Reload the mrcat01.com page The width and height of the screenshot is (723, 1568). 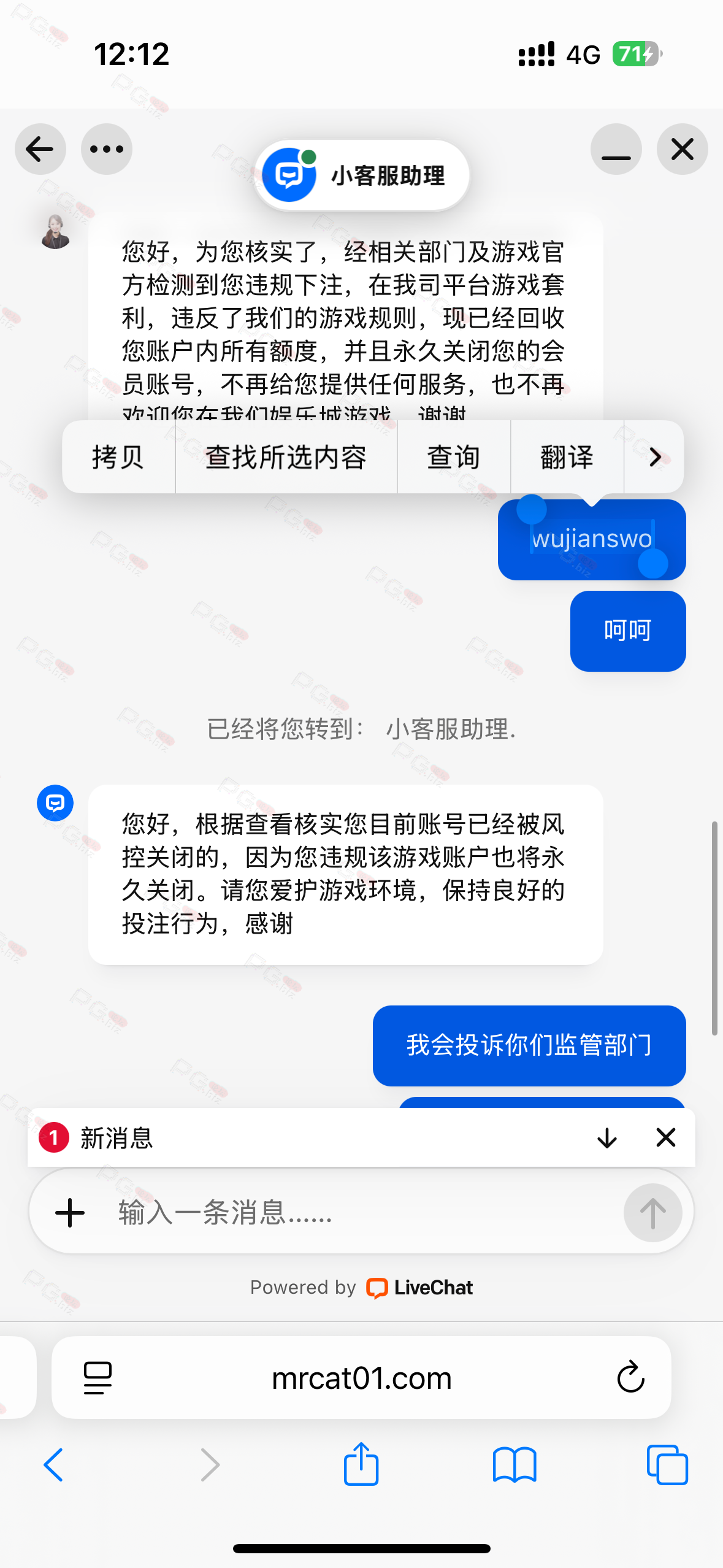point(630,1378)
